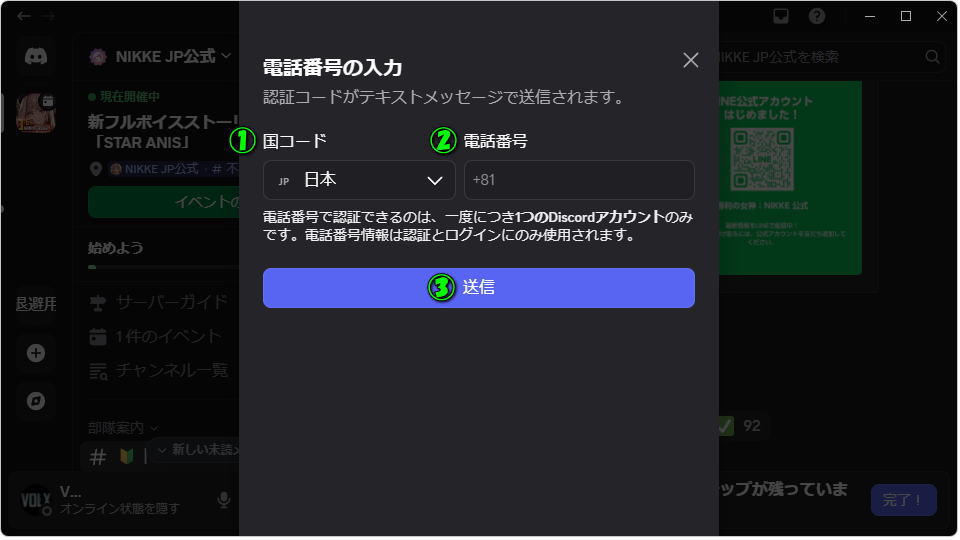Tap the 完了！ button

pyautogui.click(x=903, y=500)
